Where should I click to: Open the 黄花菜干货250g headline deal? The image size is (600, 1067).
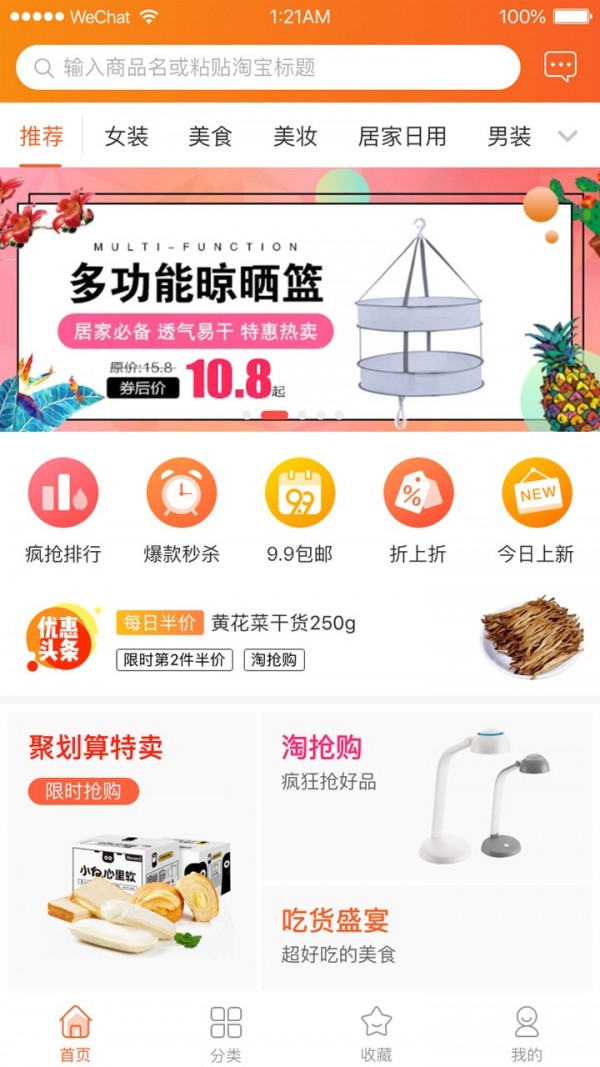pyautogui.click(x=300, y=638)
